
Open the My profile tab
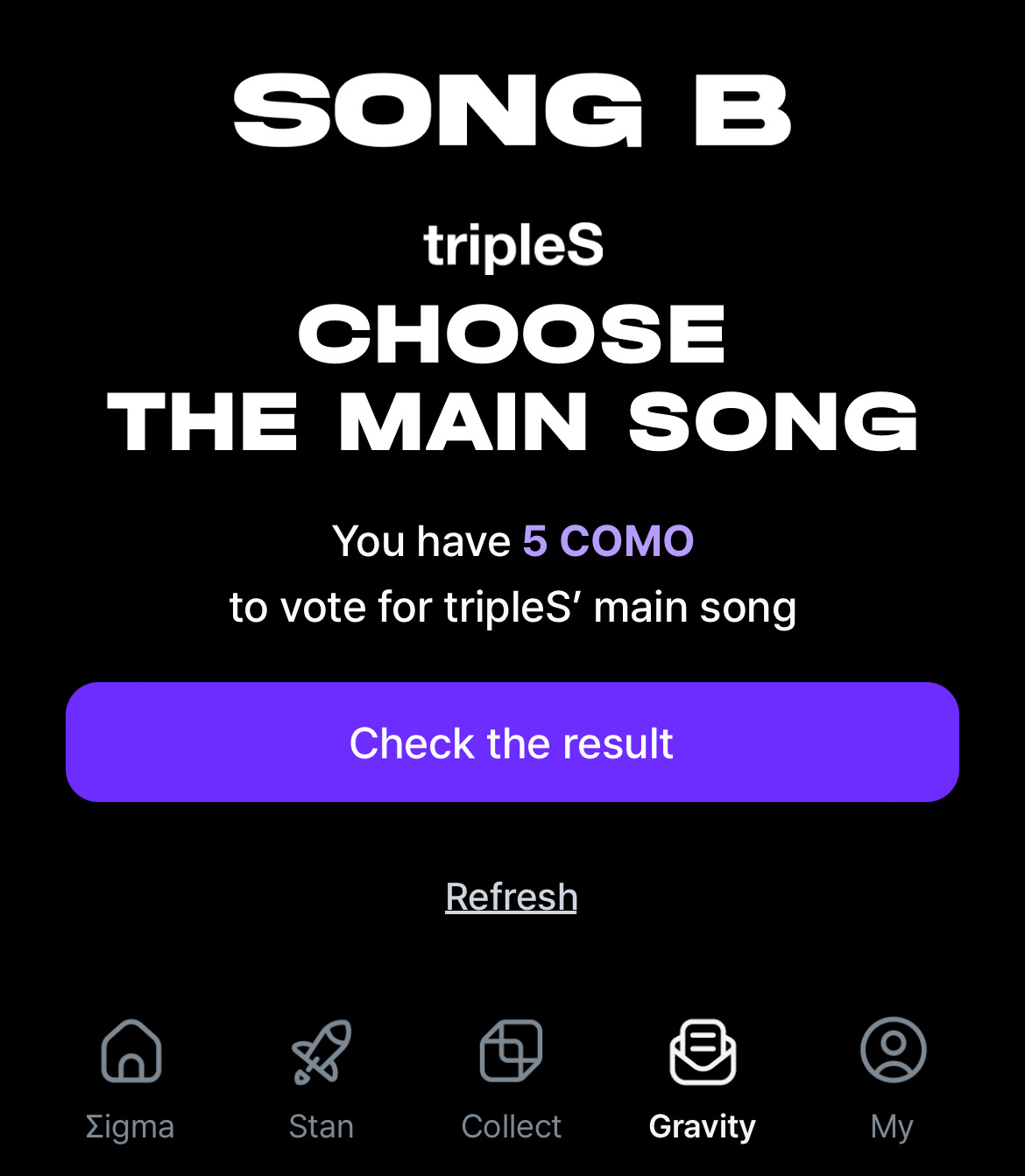[893, 1079]
